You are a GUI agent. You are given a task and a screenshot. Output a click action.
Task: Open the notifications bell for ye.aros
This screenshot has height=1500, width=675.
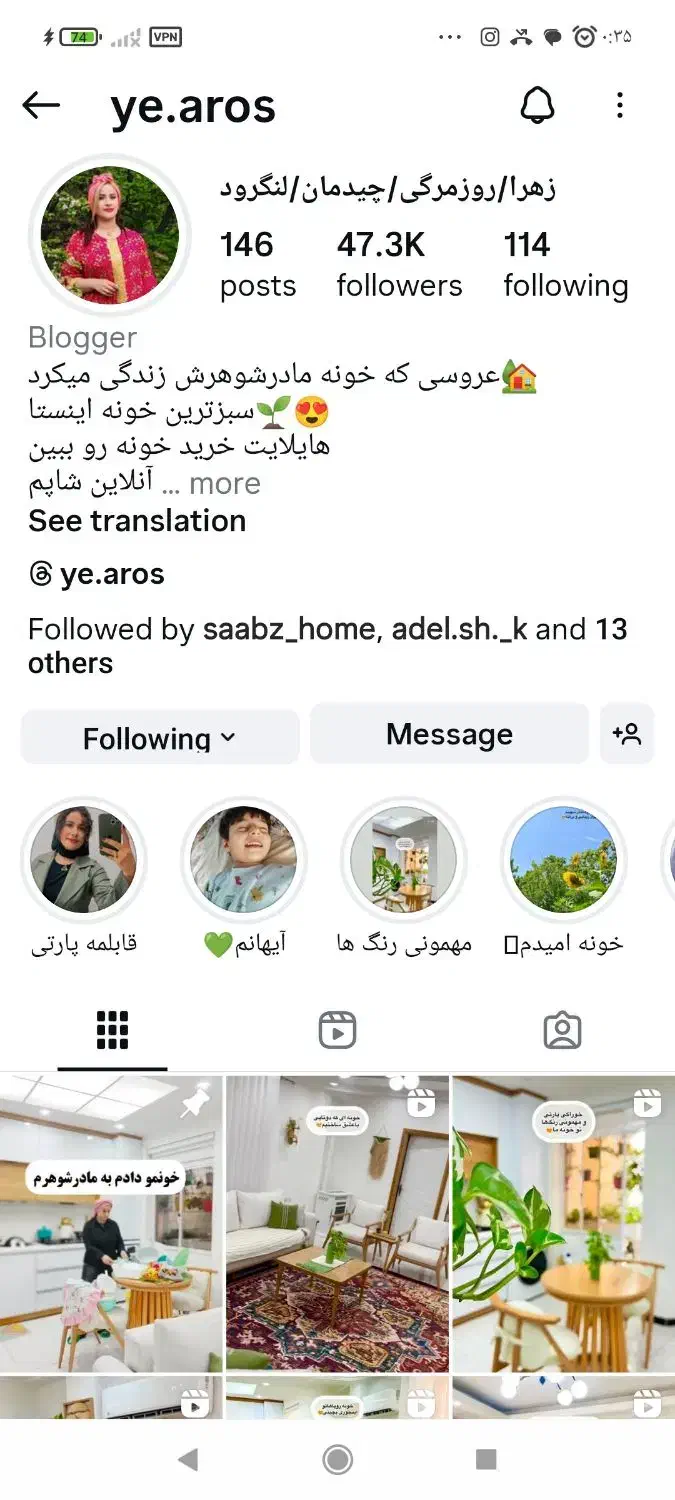[538, 105]
